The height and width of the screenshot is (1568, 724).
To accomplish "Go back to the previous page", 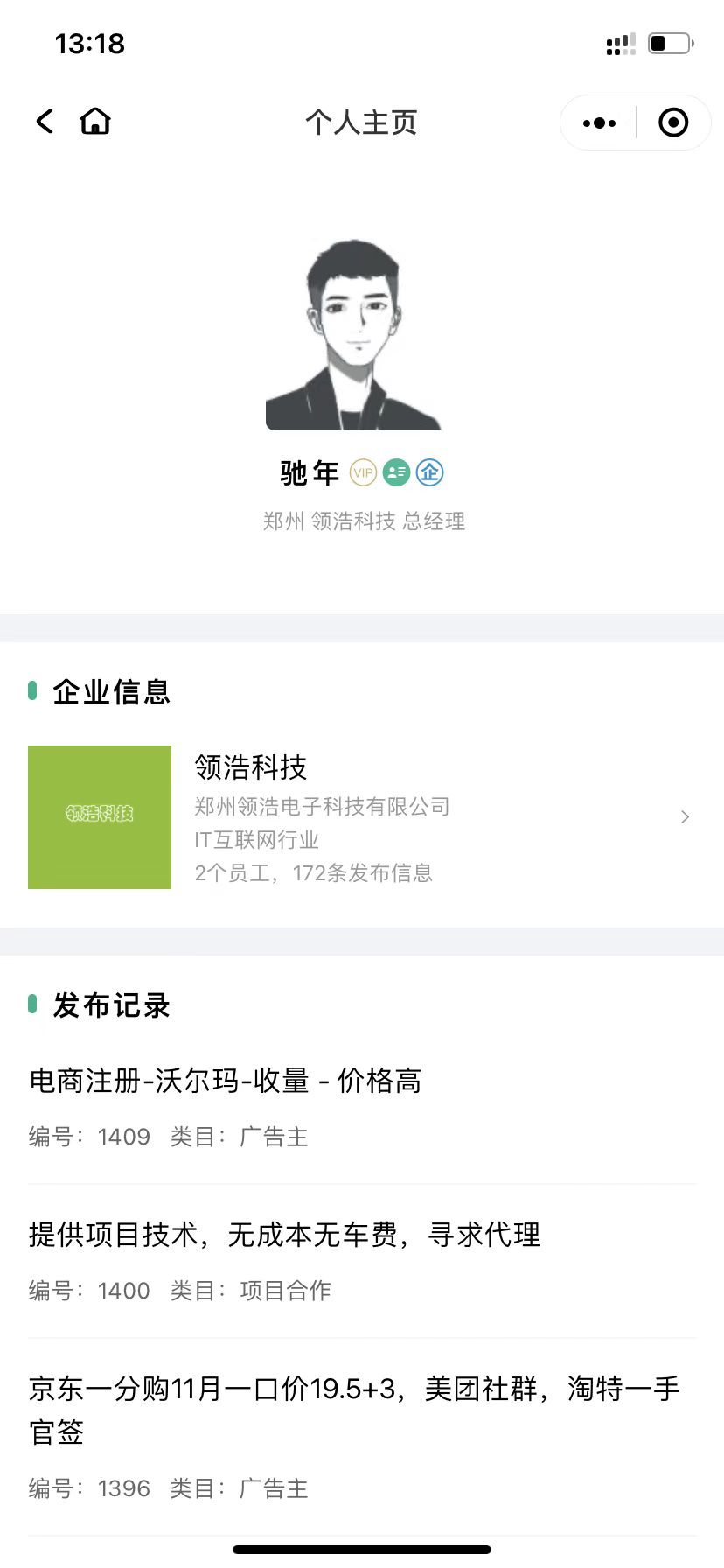I will [x=45, y=122].
